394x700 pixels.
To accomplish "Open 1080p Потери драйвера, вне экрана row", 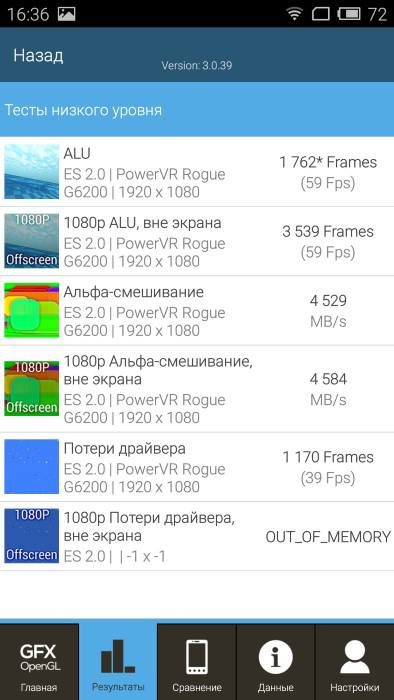I will coord(197,536).
